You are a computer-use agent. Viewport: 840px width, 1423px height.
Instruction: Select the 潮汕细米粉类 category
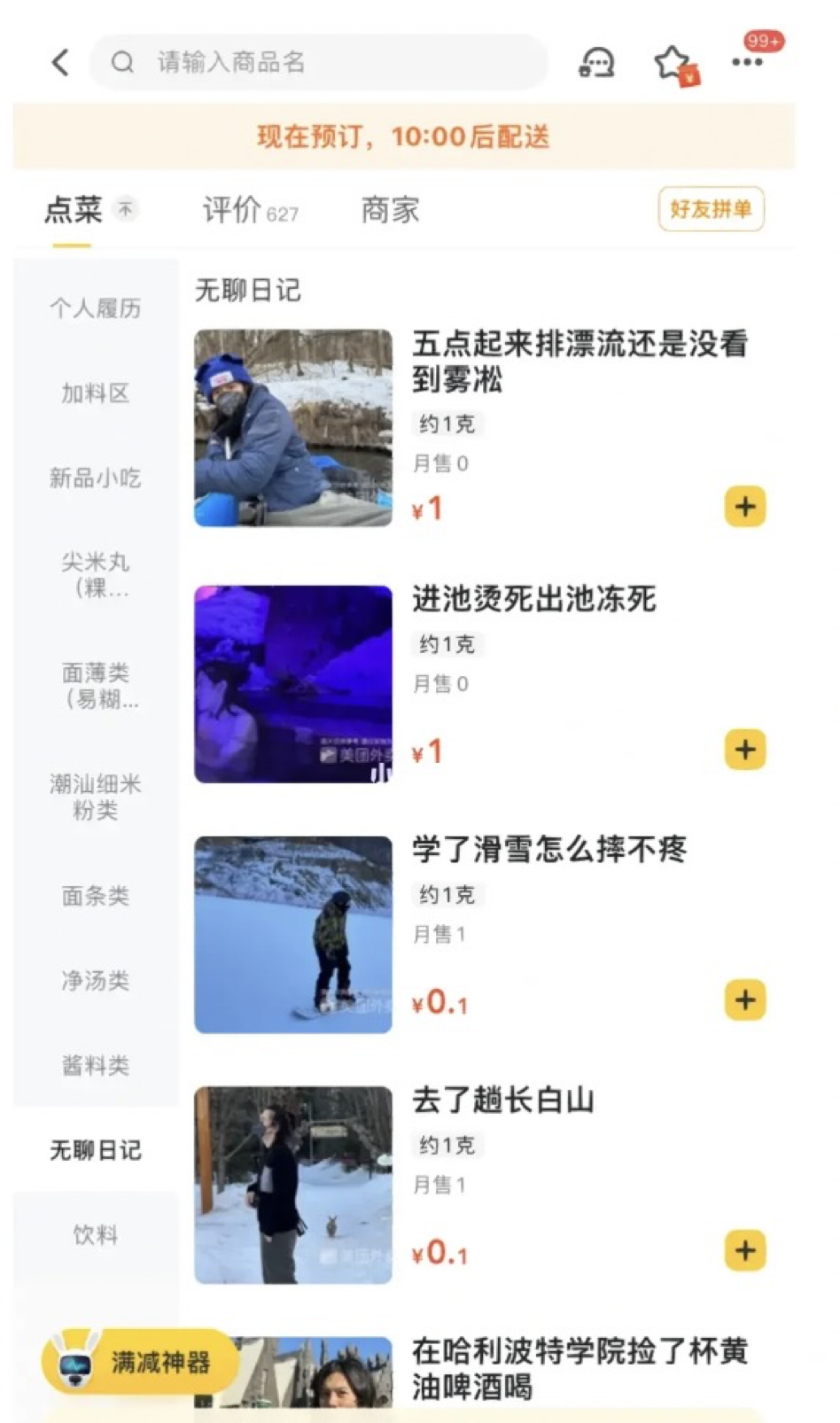(x=96, y=797)
